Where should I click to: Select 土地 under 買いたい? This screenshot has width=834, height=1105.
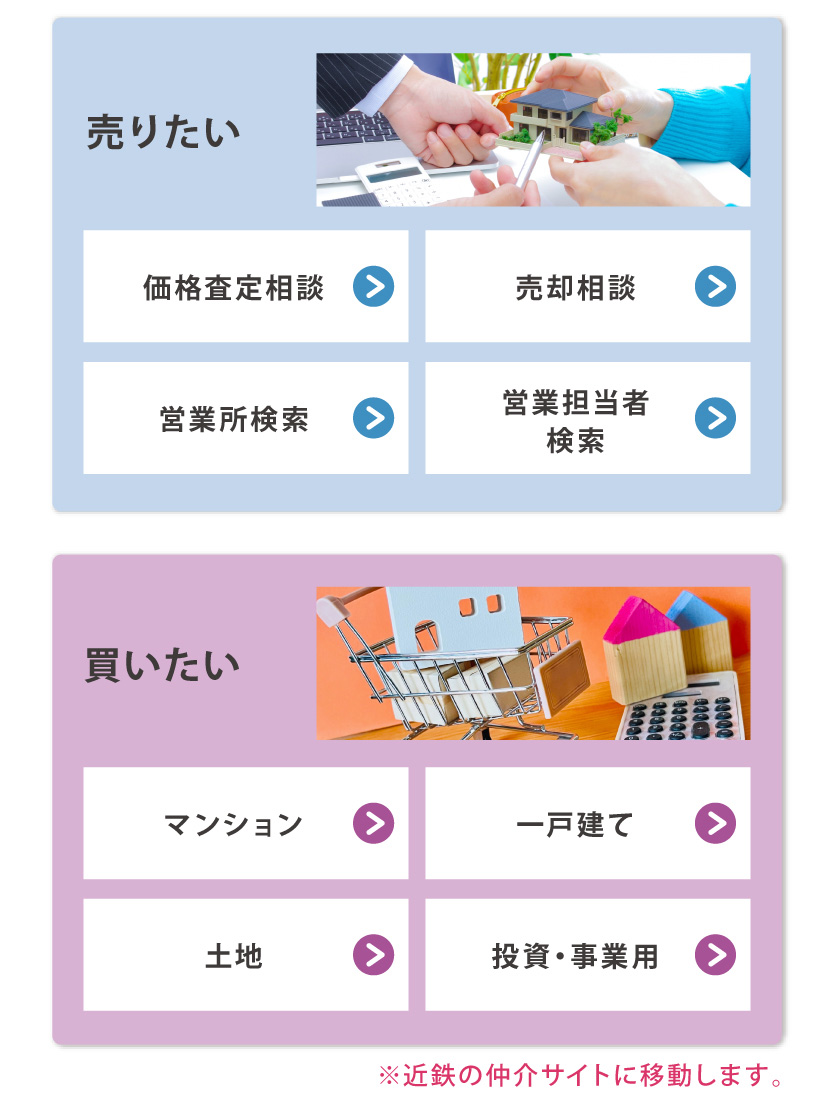pyautogui.click(x=246, y=955)
